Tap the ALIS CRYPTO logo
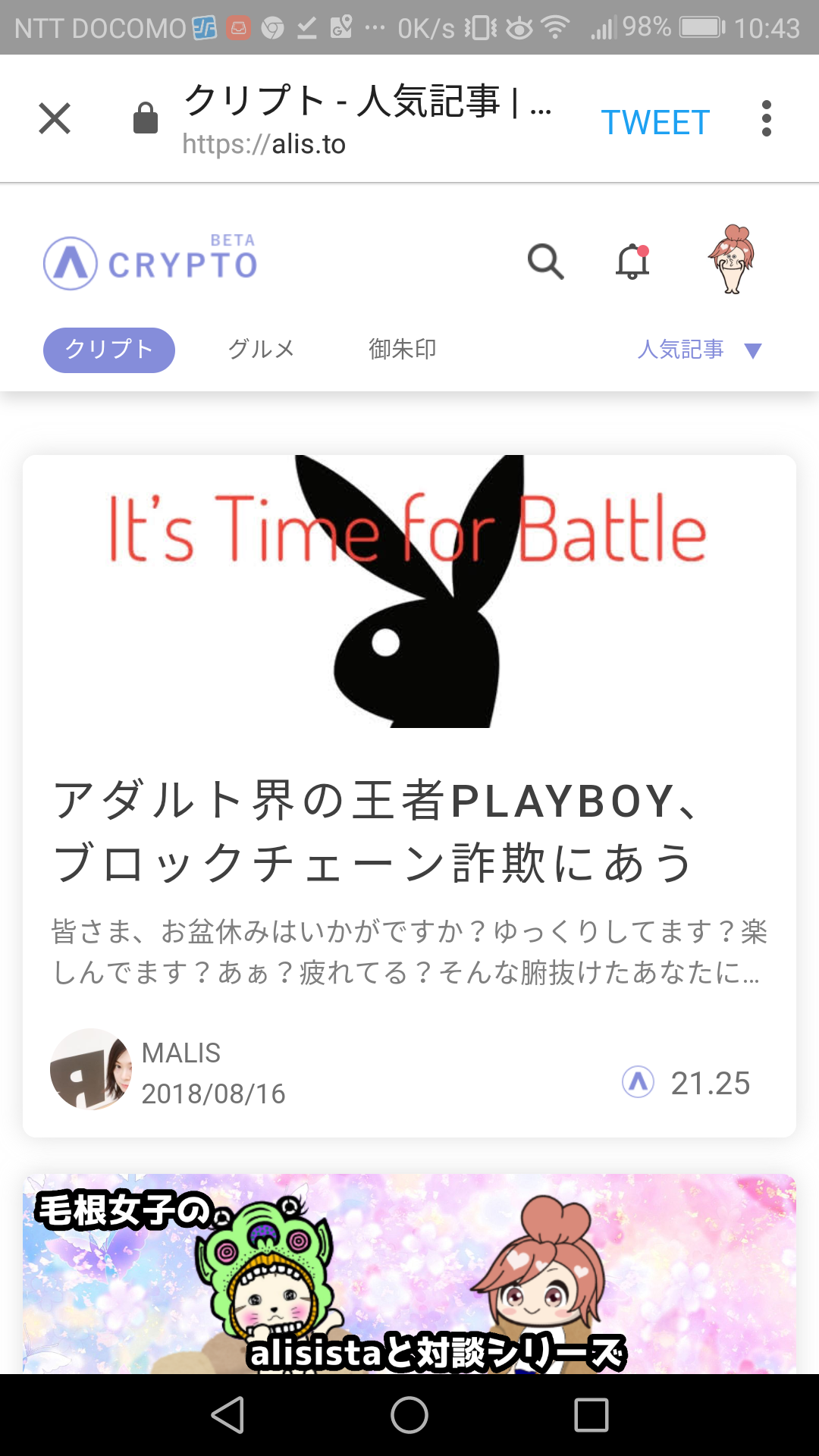Screen dimensions: 819x1456 (150, 263)
